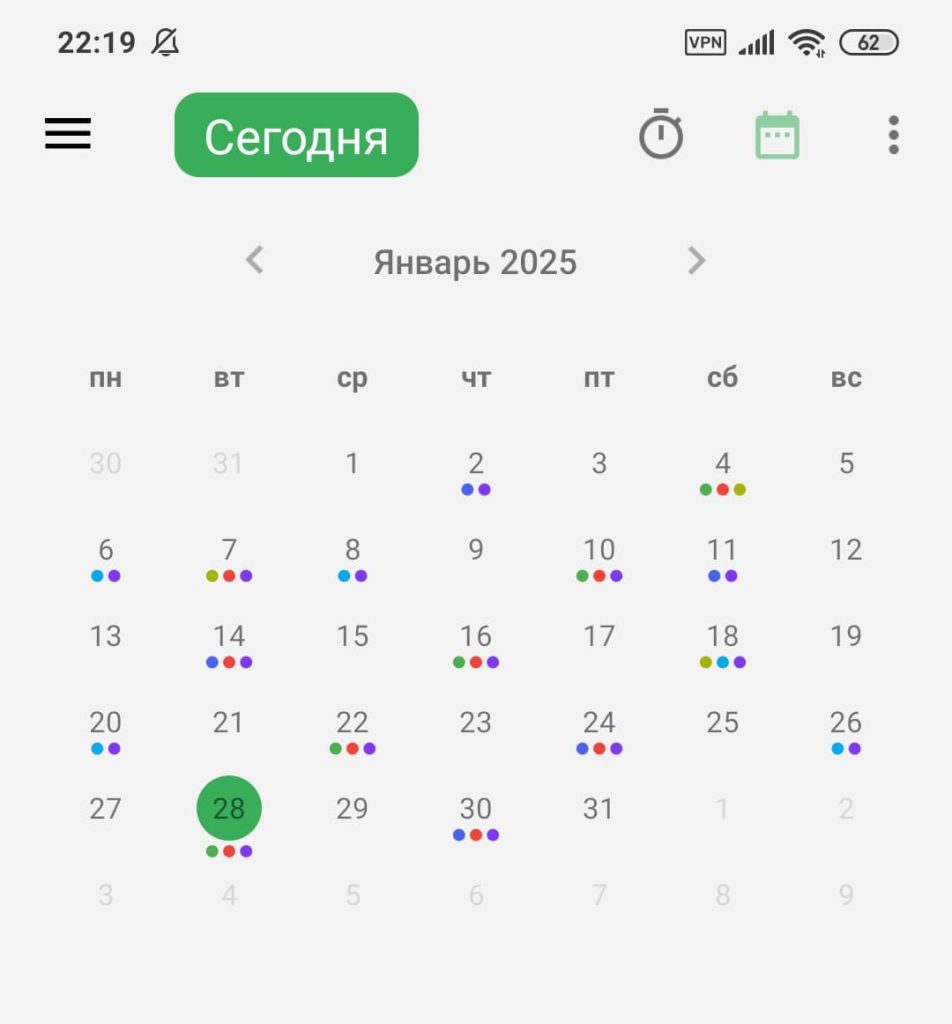The image size is (952, 1024).
Task: Open the three-dot overflow menu
Action: 893,135
